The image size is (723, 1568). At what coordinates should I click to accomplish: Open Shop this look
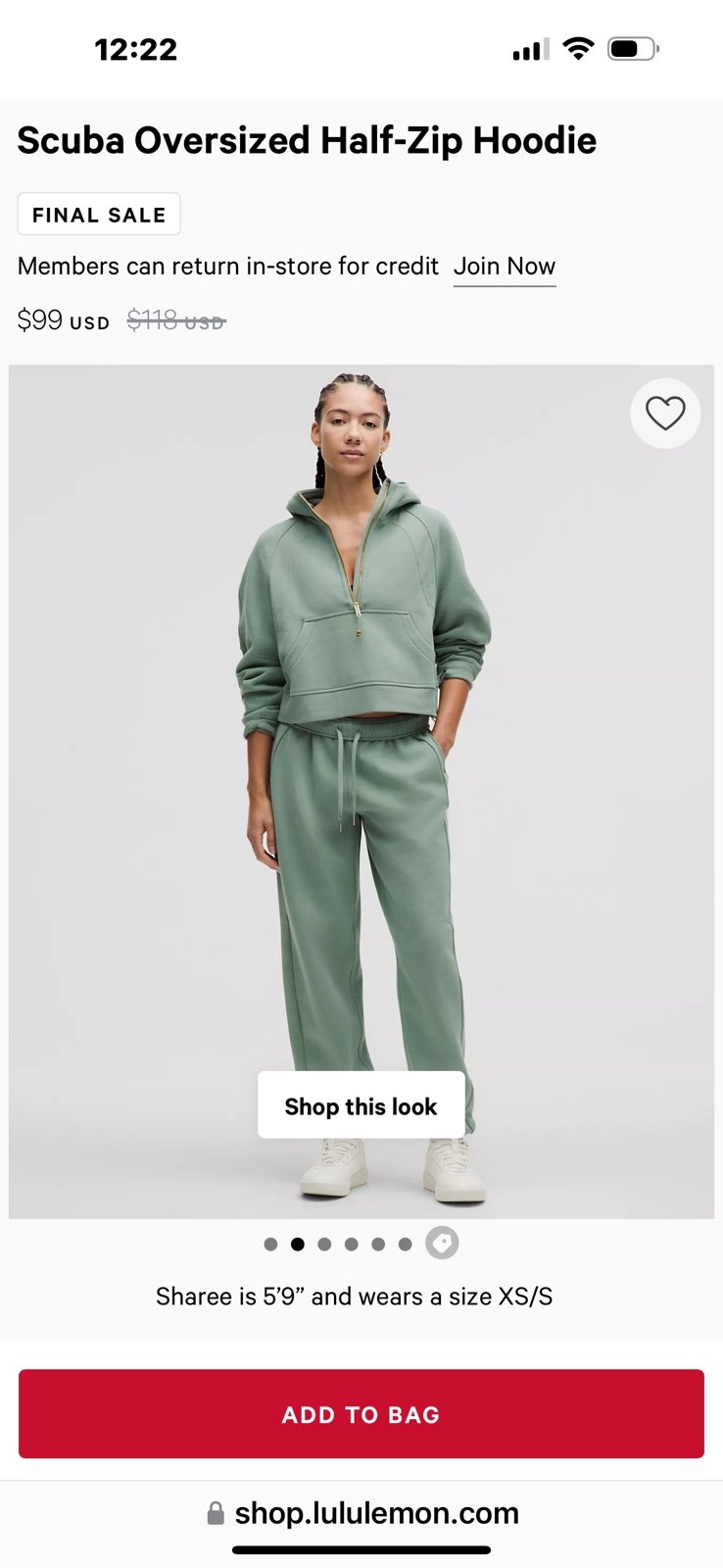click(361, 1105)
